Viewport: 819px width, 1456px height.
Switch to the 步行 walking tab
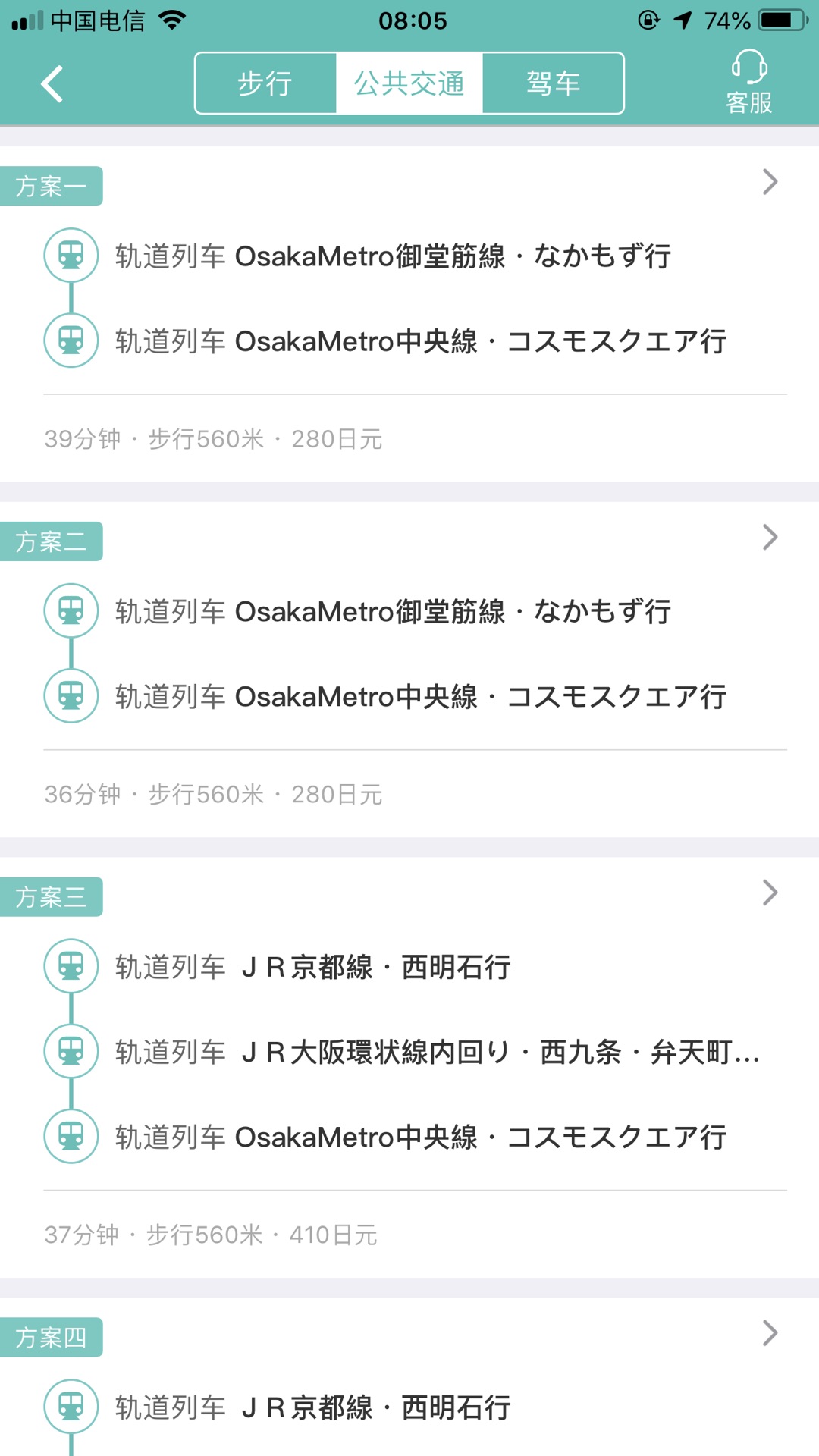pos(265,83)
